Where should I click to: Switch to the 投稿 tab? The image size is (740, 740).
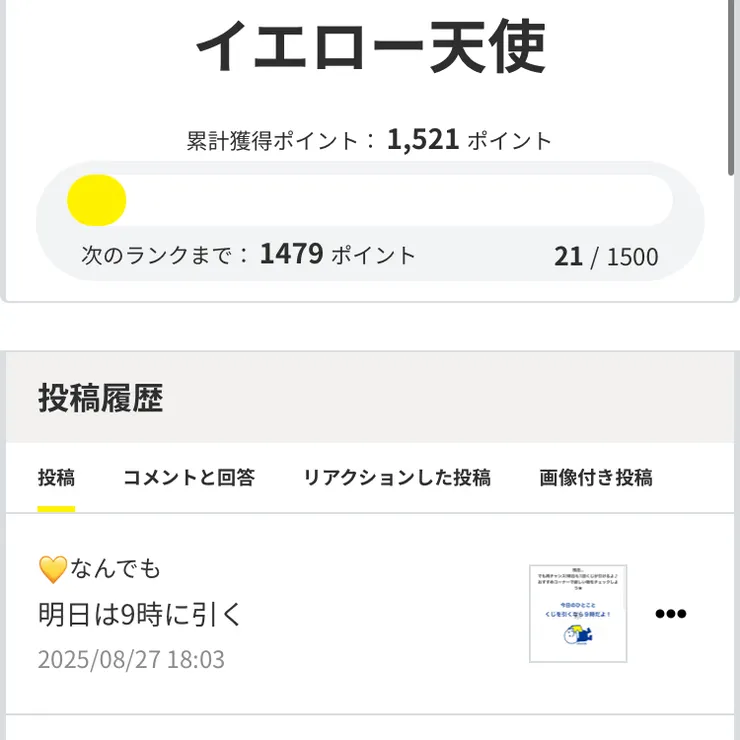tap(56, 478)
